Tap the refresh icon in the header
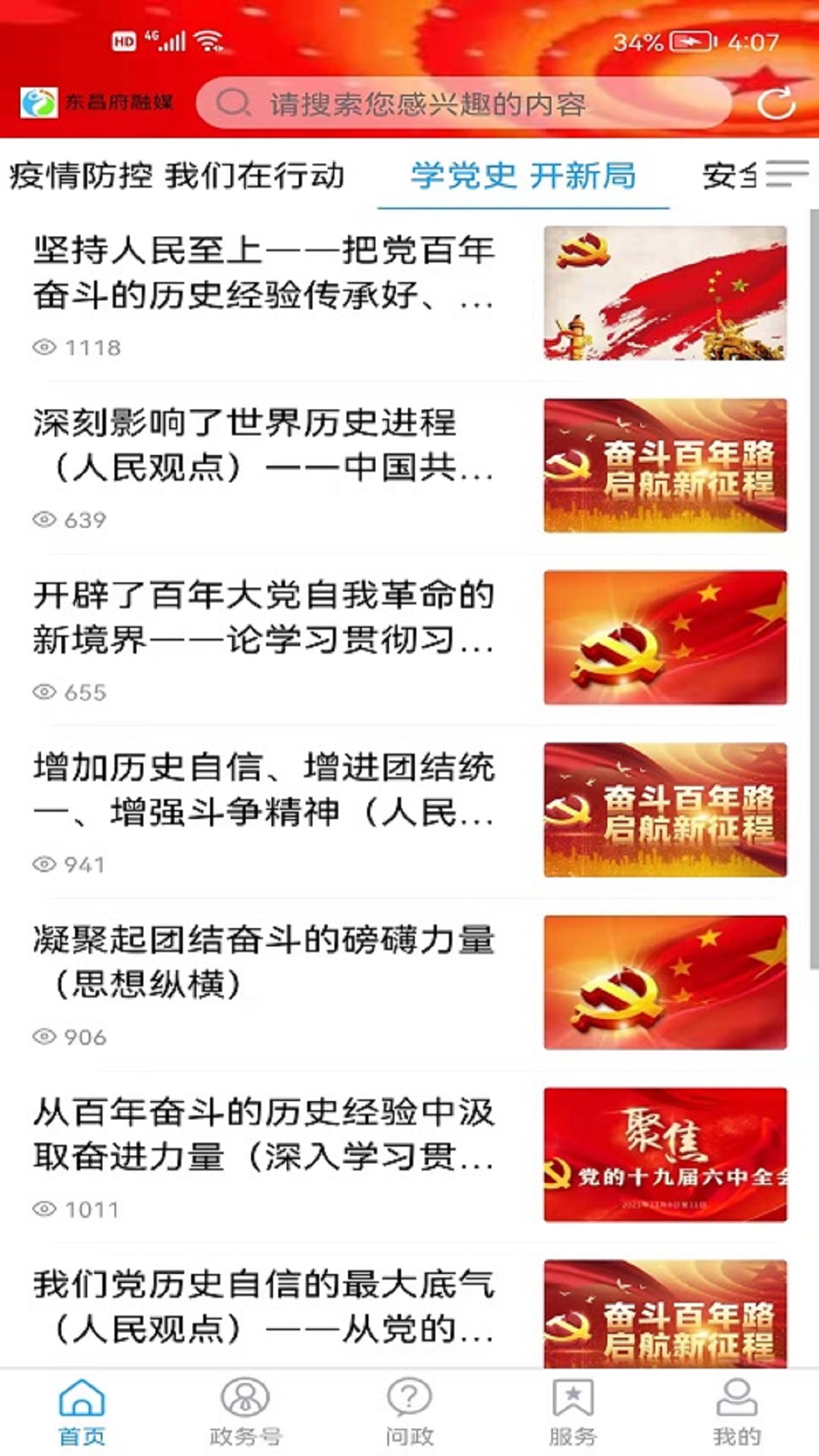The width and height of the screenshot is (819, 1456). click(776, 104)
